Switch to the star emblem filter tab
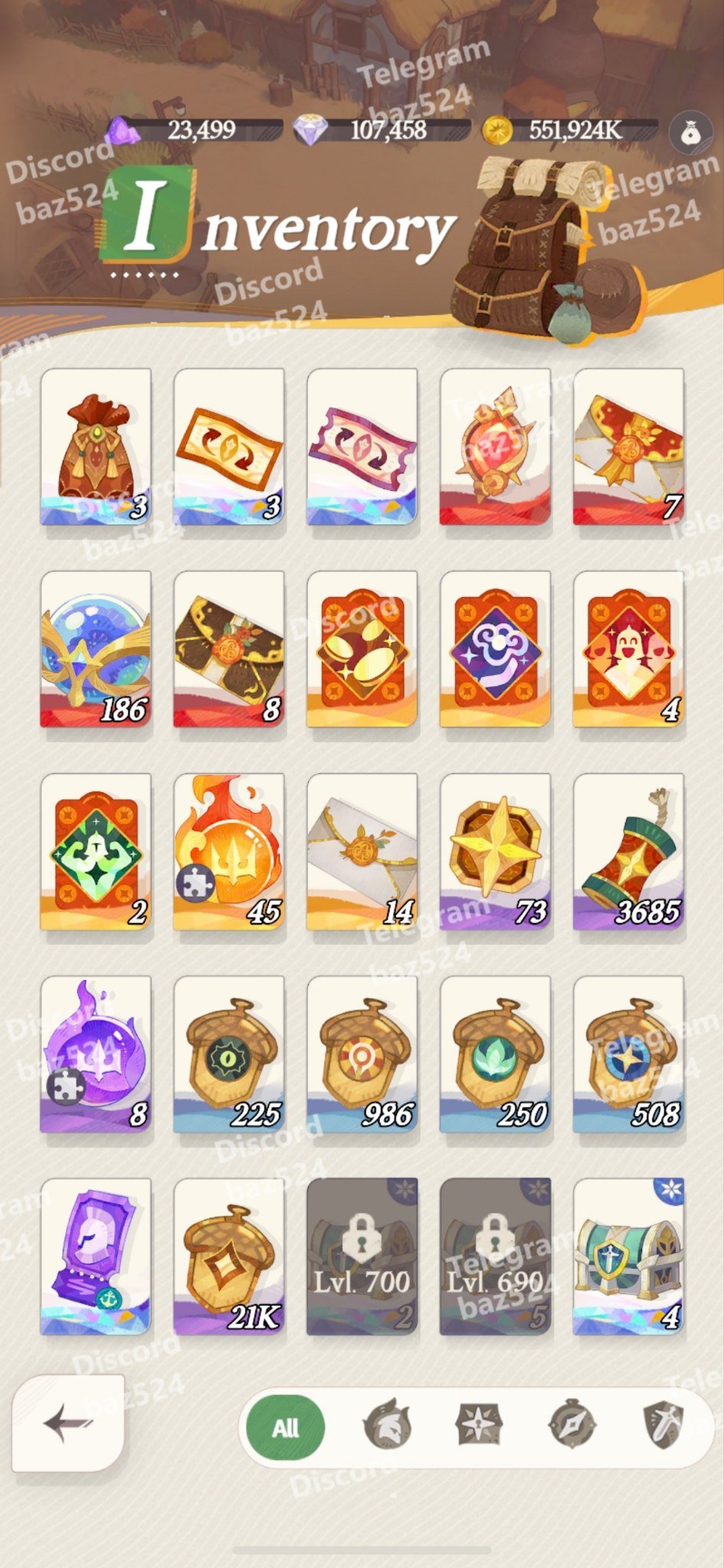 (x=479, y=1426)
